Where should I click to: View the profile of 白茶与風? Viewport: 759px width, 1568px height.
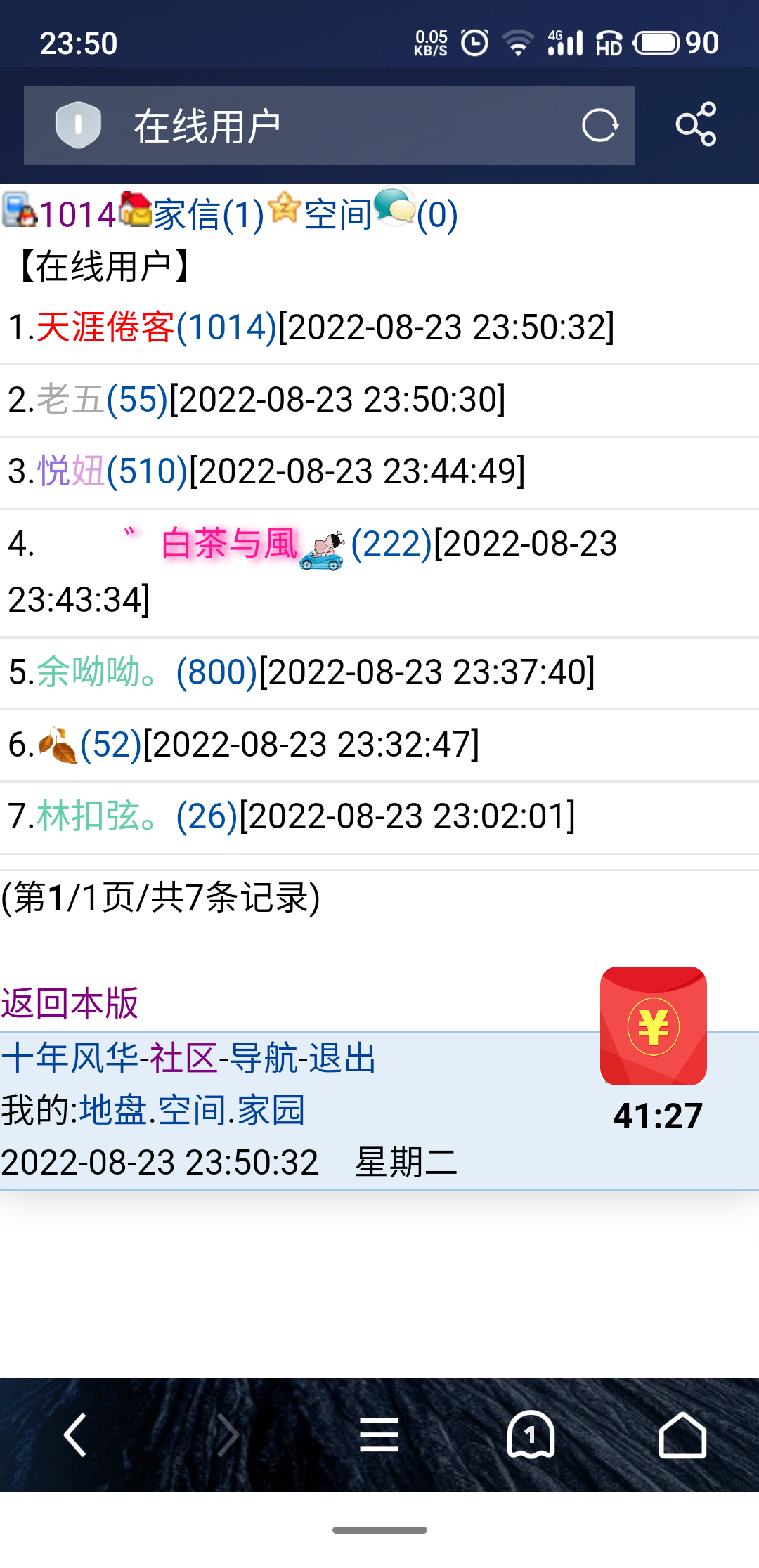tap(229, 544)
